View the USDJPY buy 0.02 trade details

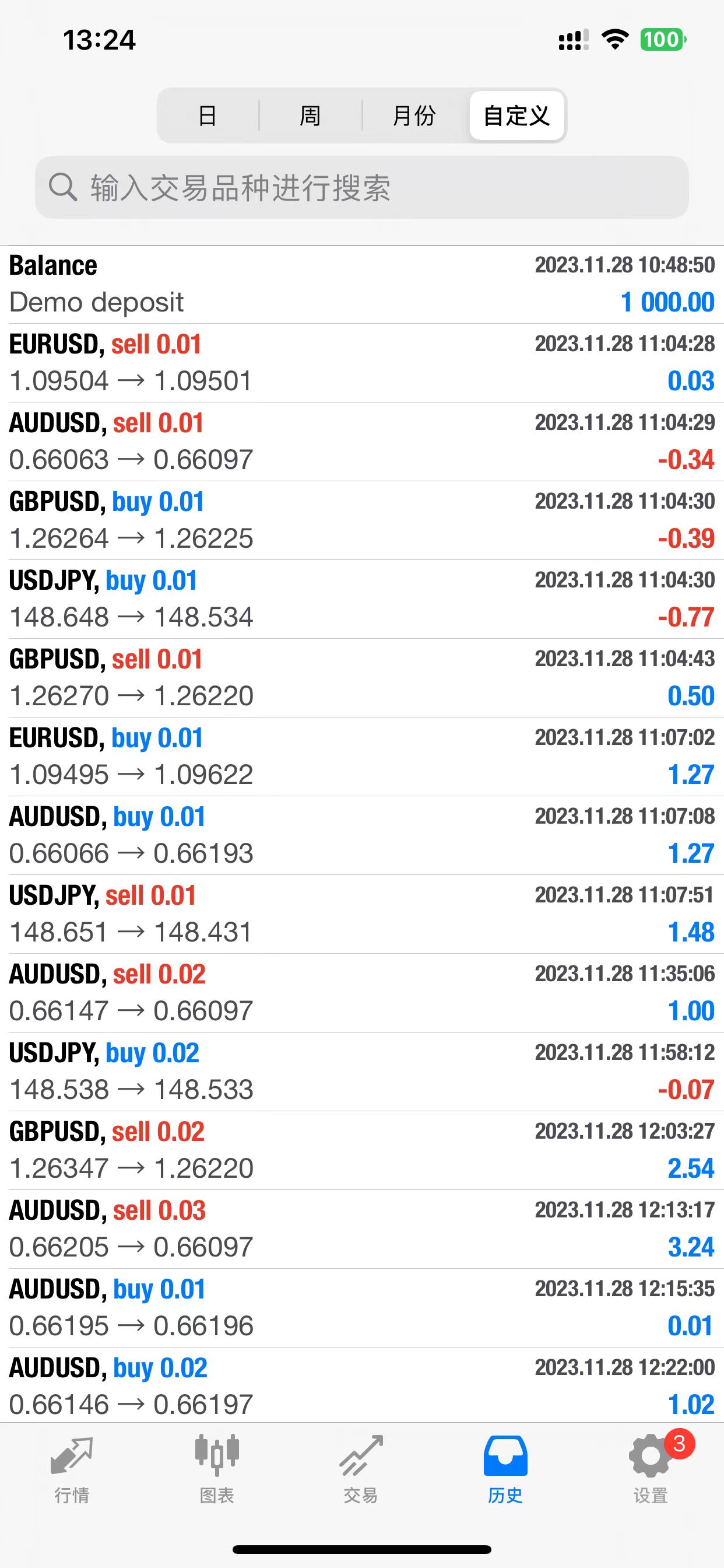[x=361, y=1072]
